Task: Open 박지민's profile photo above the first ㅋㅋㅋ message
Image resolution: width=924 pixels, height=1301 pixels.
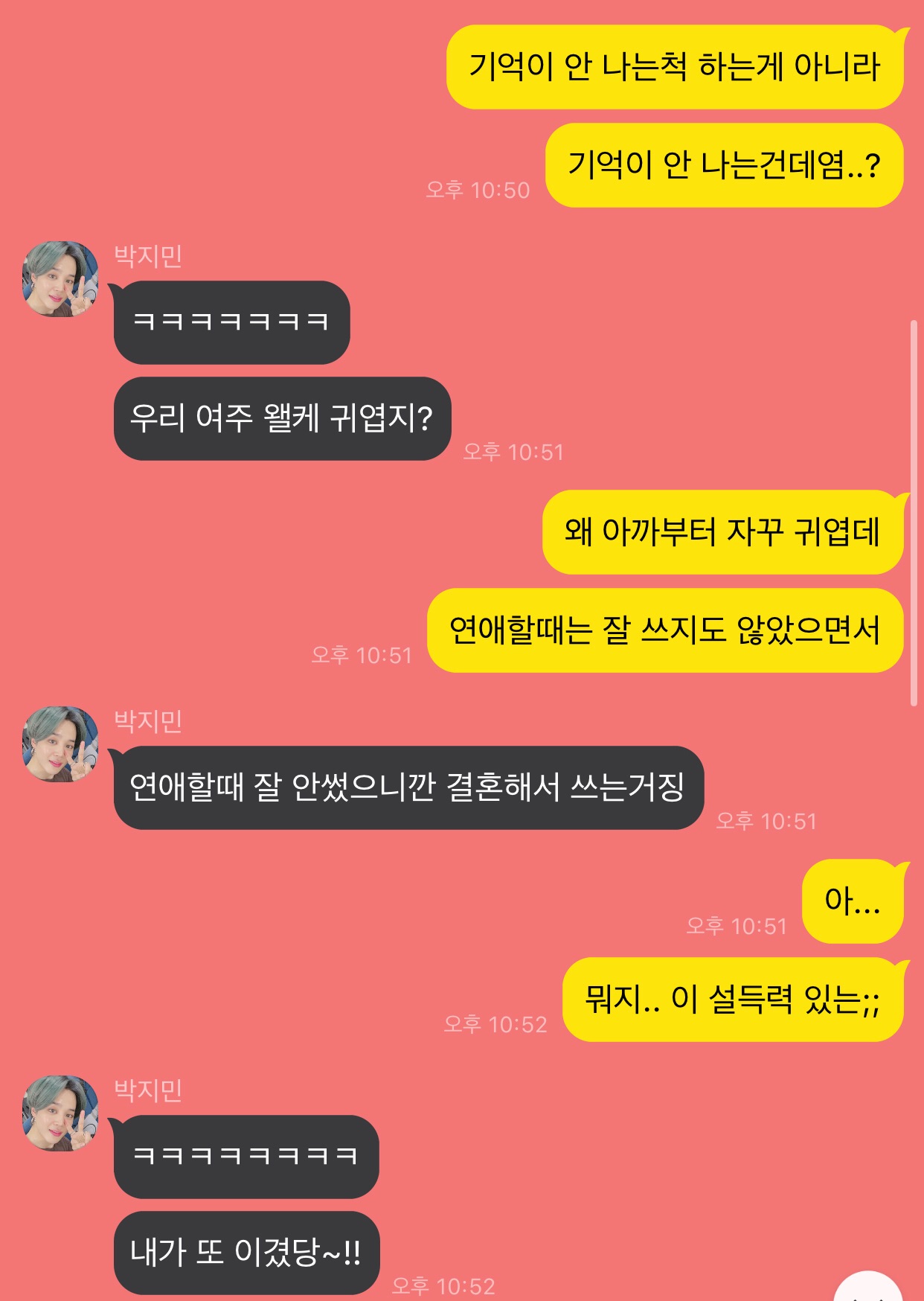Action: click(x=60, y=279)
